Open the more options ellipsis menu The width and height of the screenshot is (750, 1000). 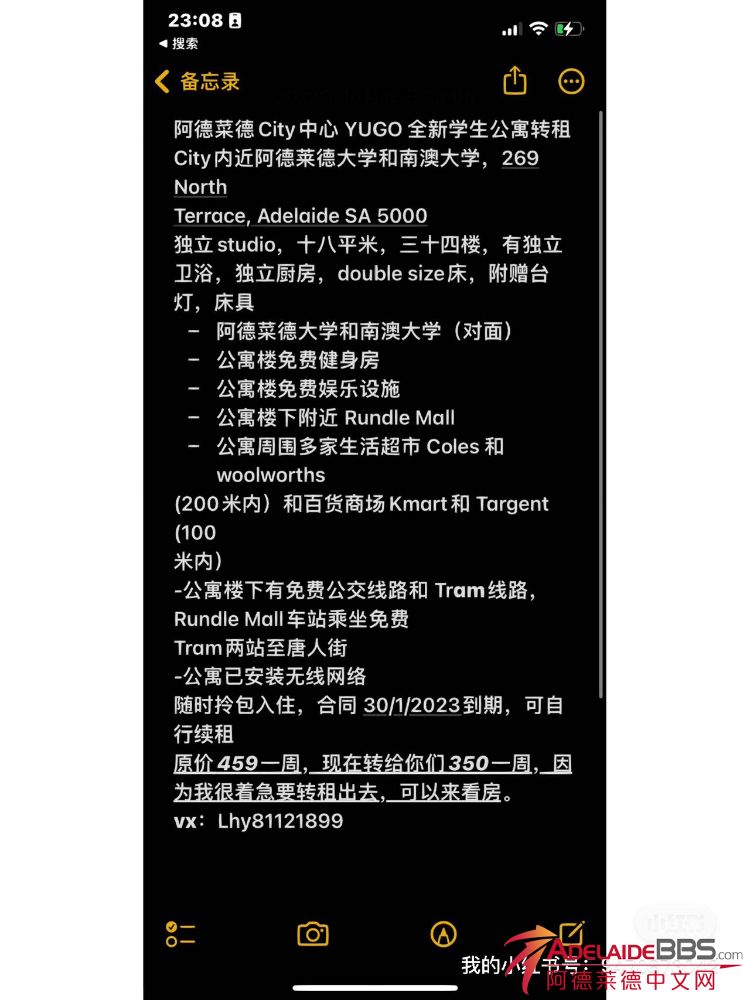point(571,82)
